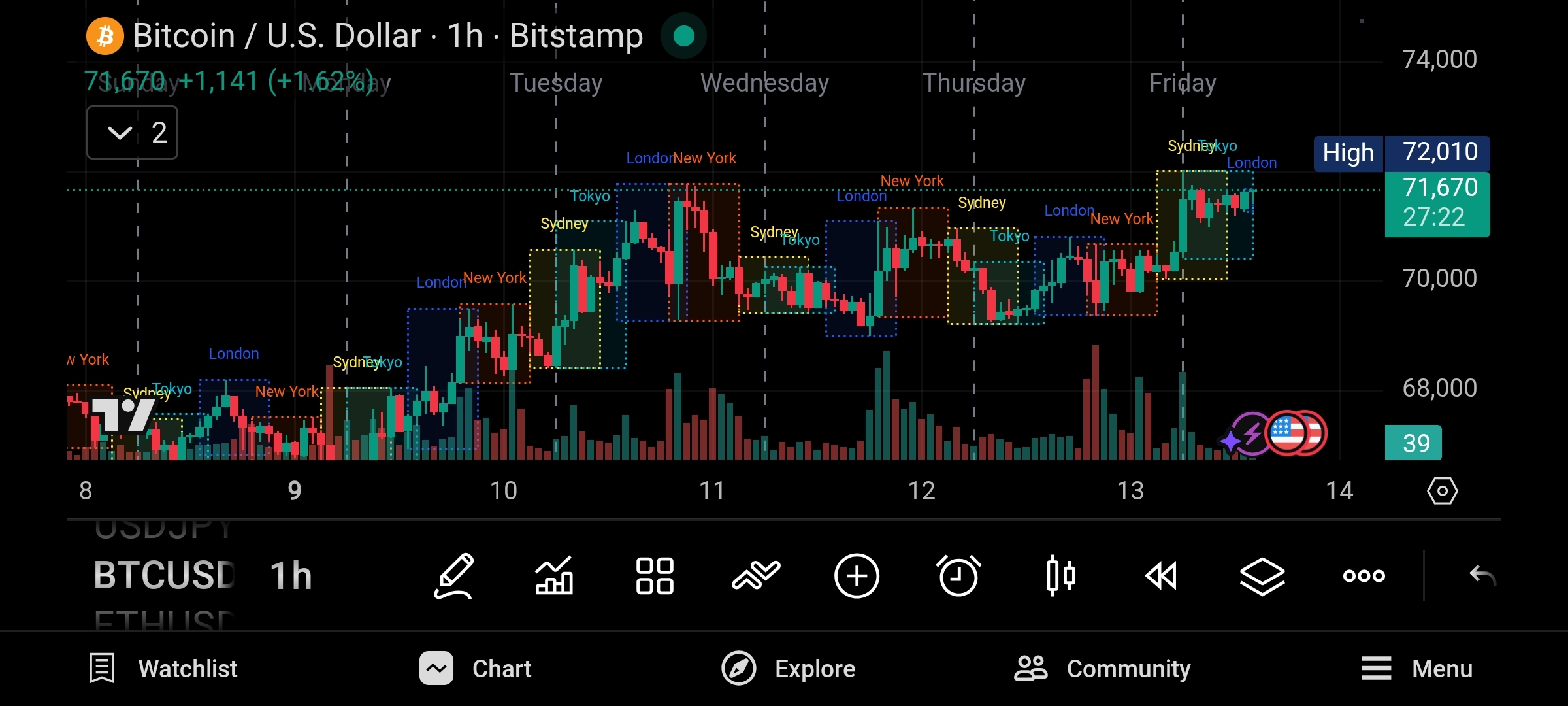This screenshot has width=1568, height=706.
Task: Switch to the Watchlist tab
Action: click(x=163, y=669)
